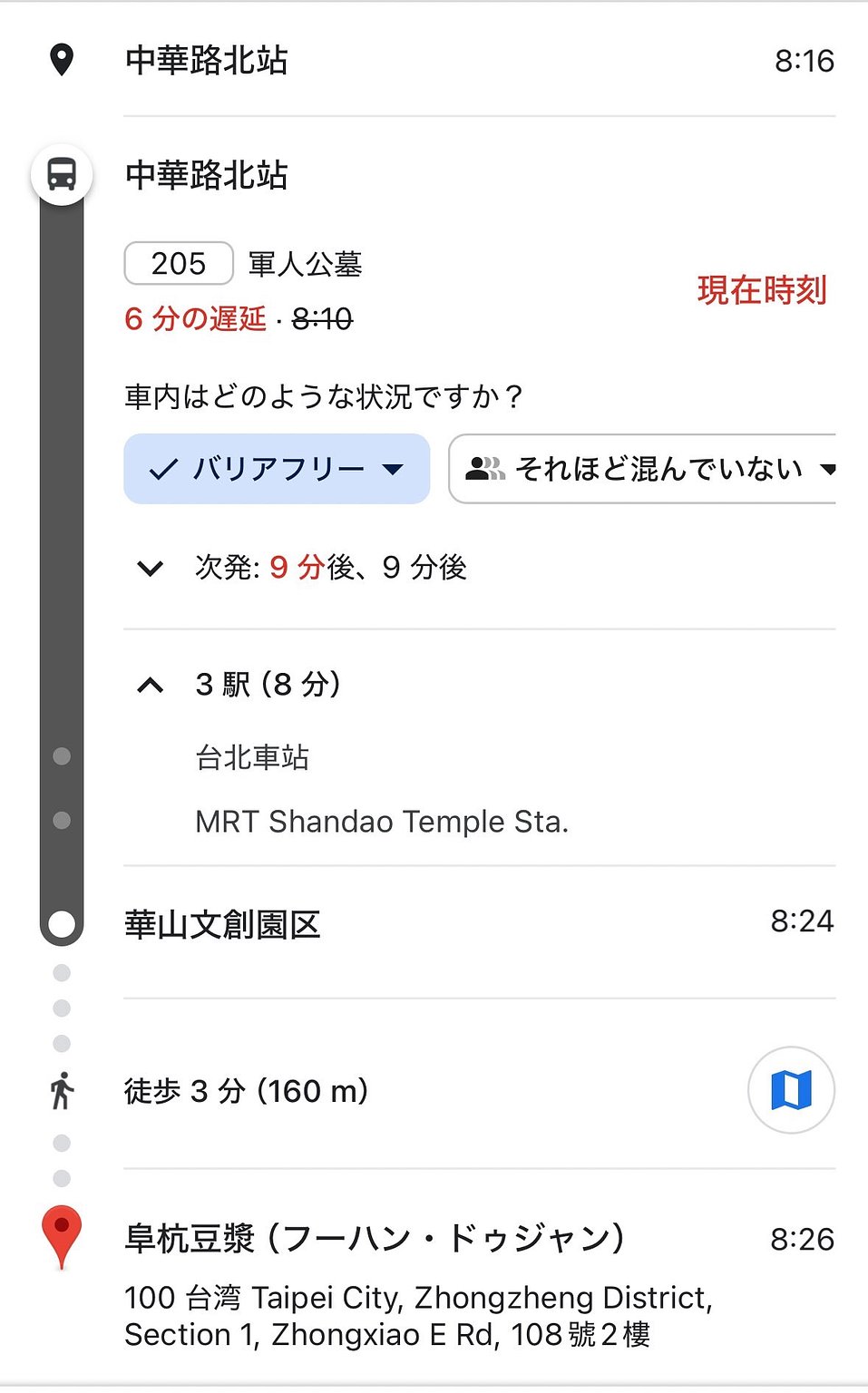Open the 205 bus line badge
Image resolution: width=868 pixels, height=1393 pixels.
coord(179,264)
